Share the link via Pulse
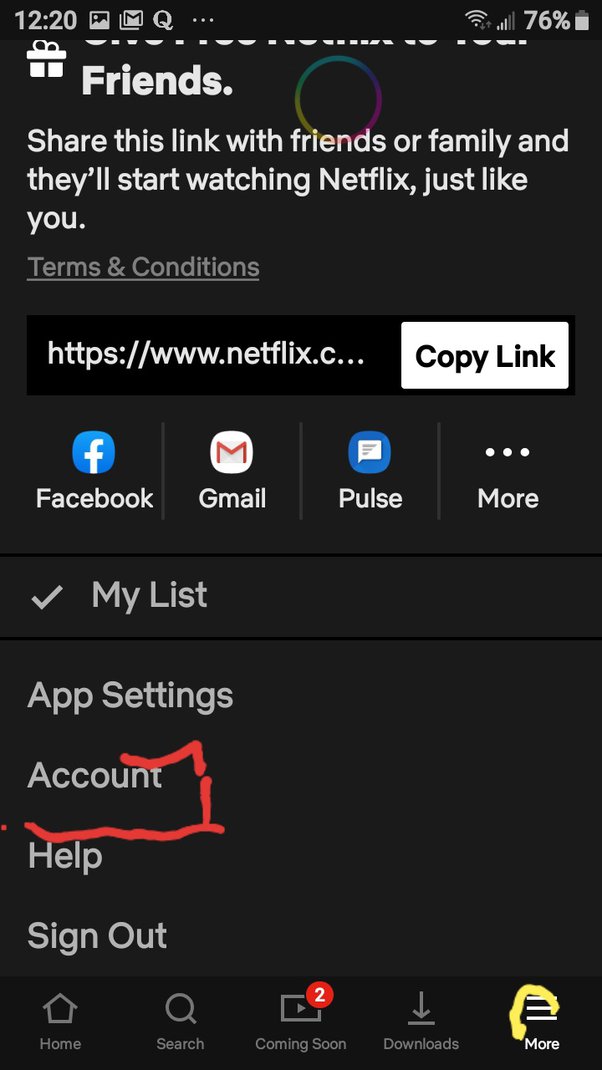 (369, 471)
